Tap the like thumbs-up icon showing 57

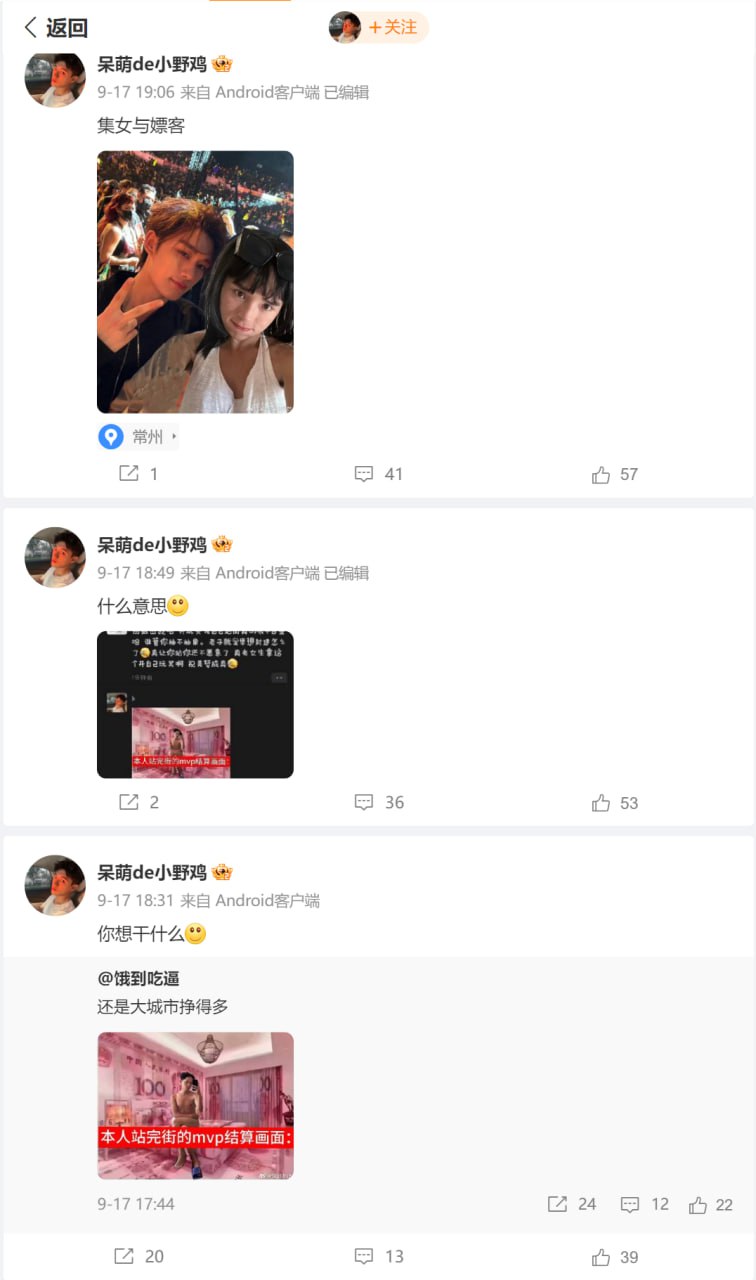[601, 474]
